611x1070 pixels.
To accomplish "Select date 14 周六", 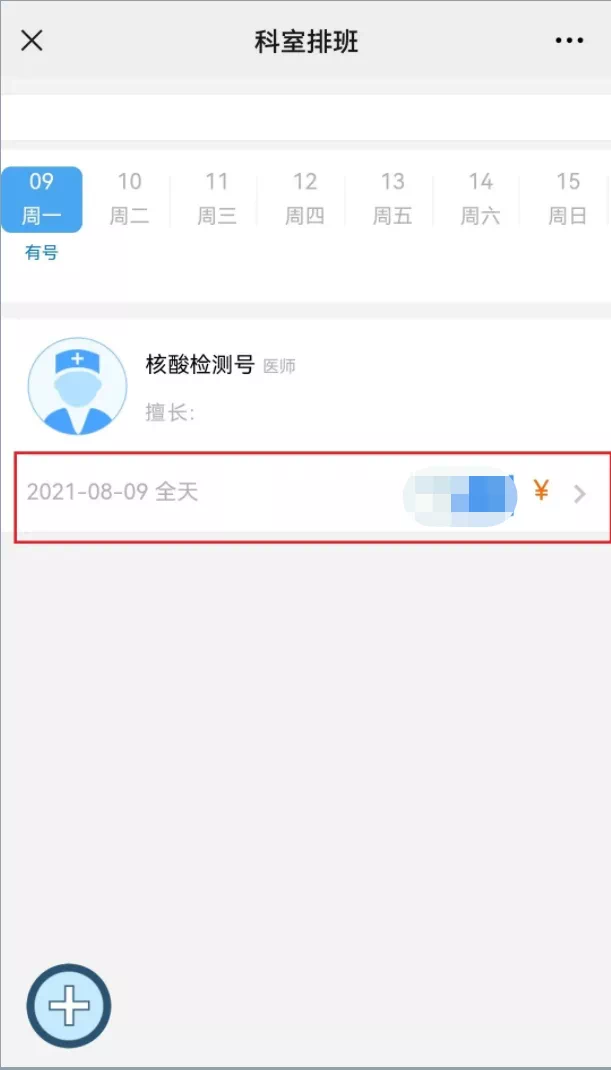I will [x=480, y=199].
